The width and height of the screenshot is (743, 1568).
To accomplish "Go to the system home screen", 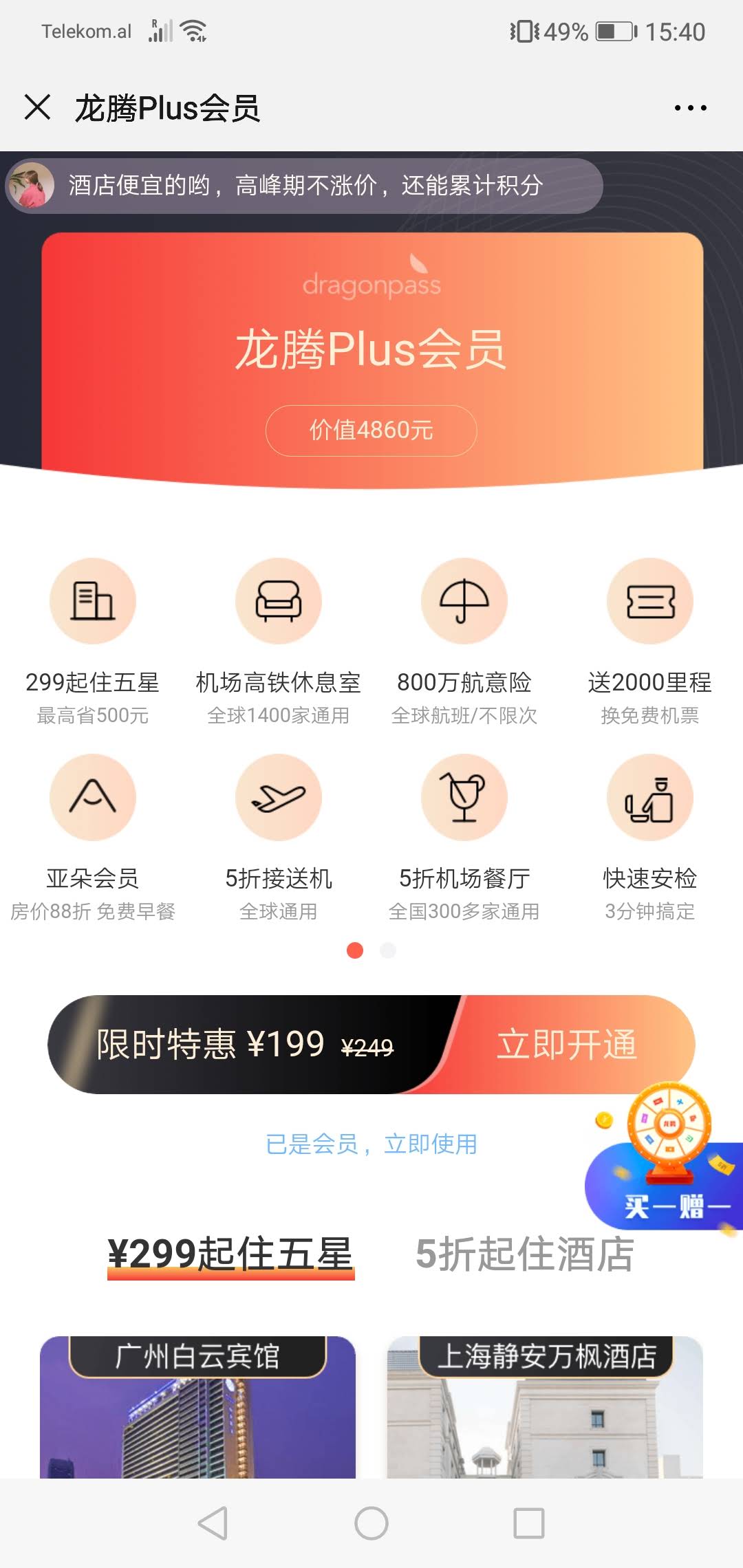I will click(371, 1523).
